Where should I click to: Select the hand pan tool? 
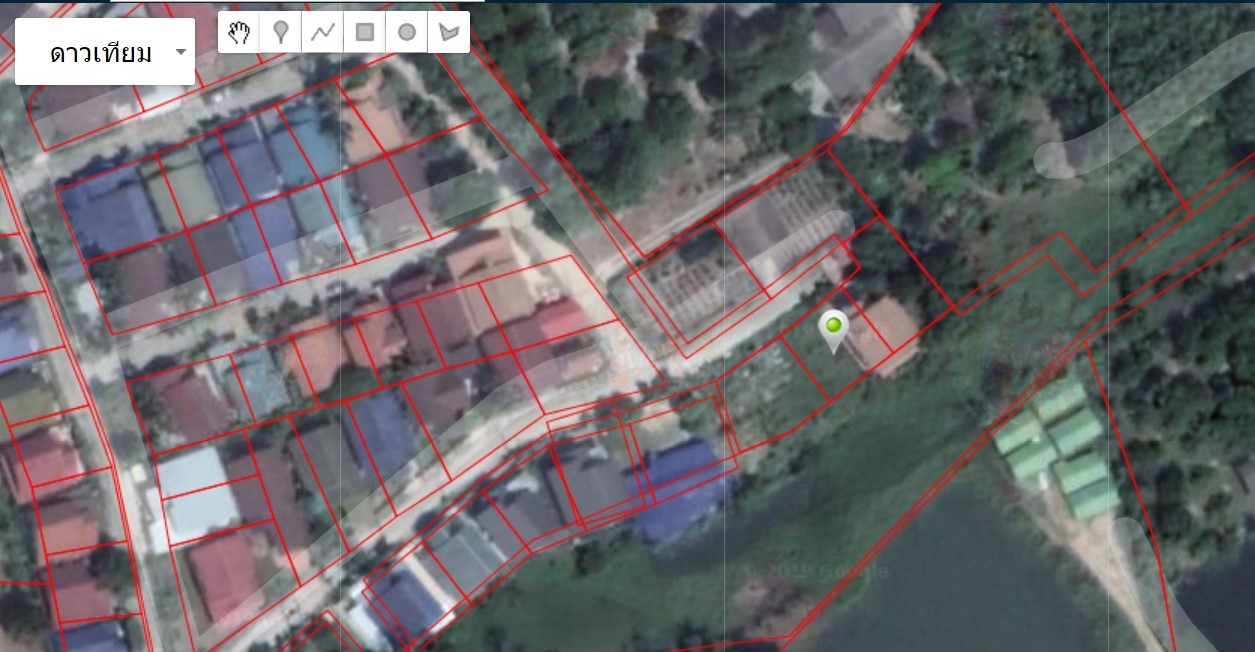point(239,32)
